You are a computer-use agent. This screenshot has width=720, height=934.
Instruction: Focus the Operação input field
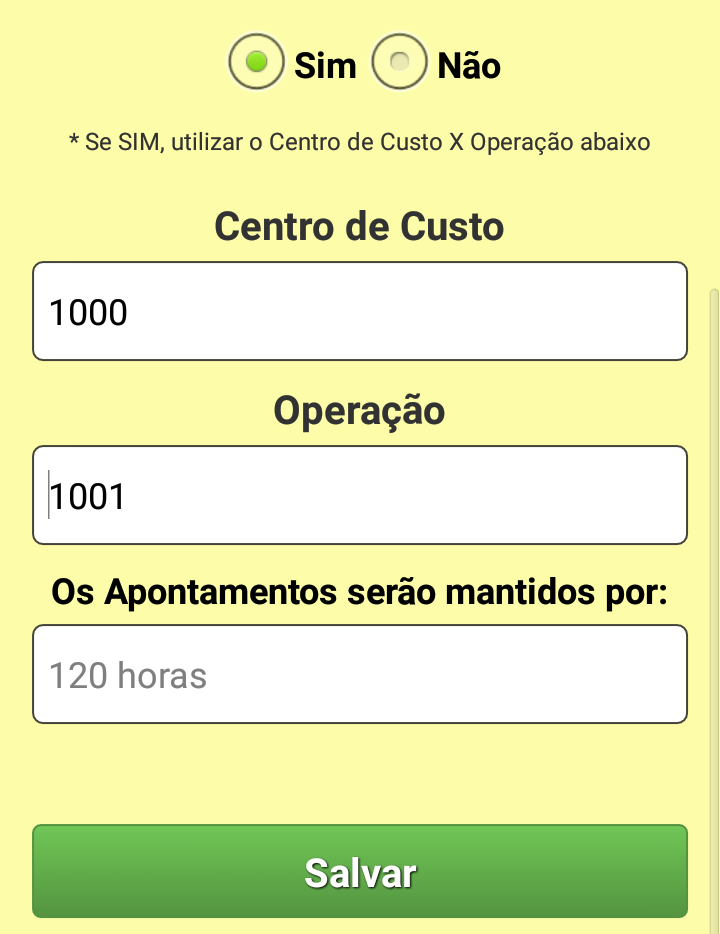360,495
